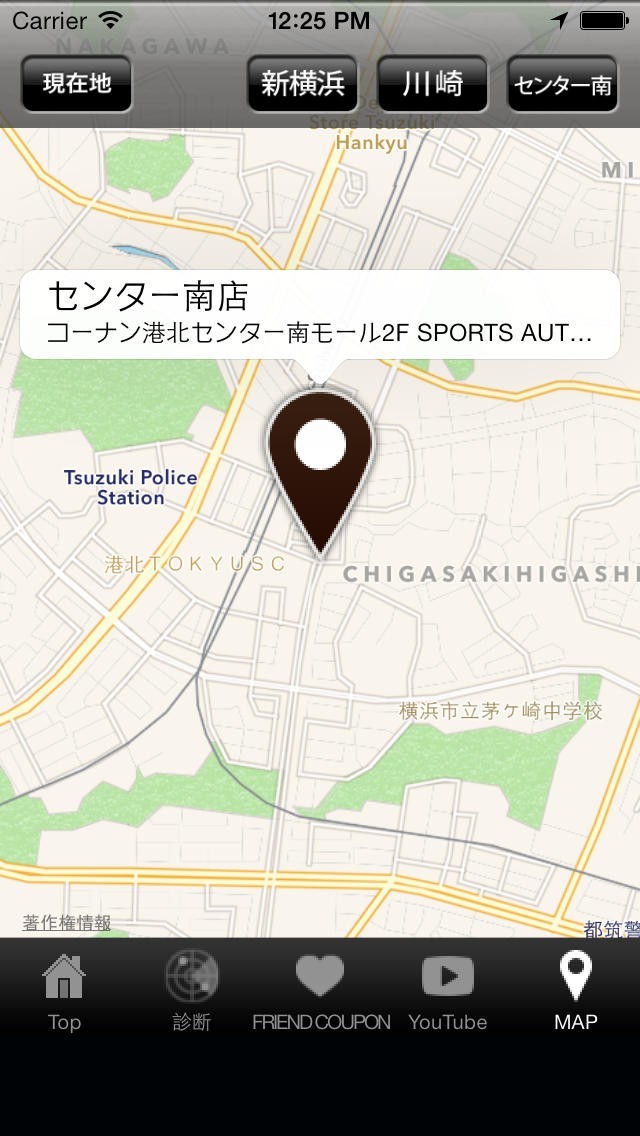This screenshot has height=1136, width=640.
Task: Open the 診断 tab
Action: 192,992
